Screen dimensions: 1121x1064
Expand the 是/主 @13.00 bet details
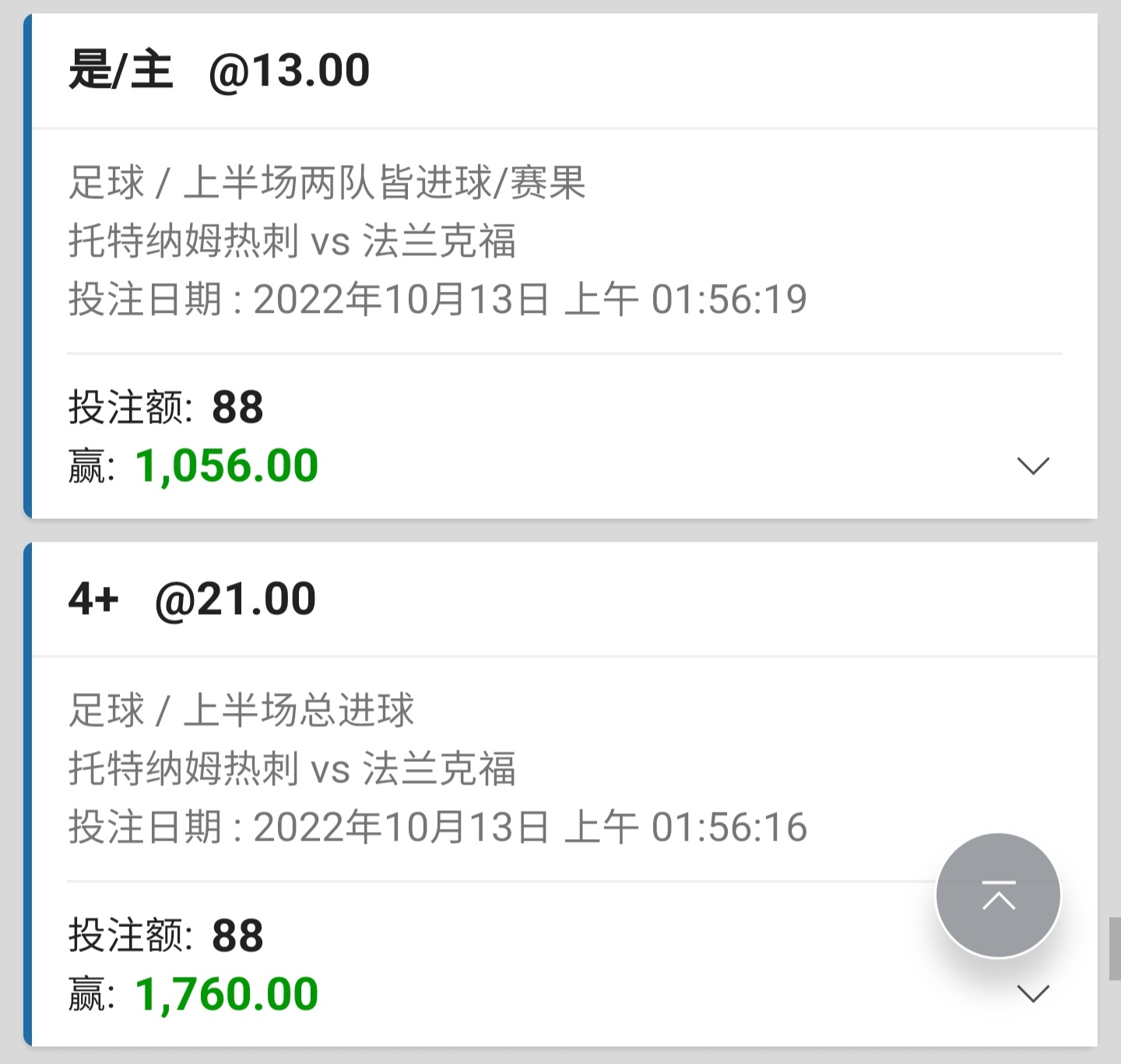pos(1033,465)
